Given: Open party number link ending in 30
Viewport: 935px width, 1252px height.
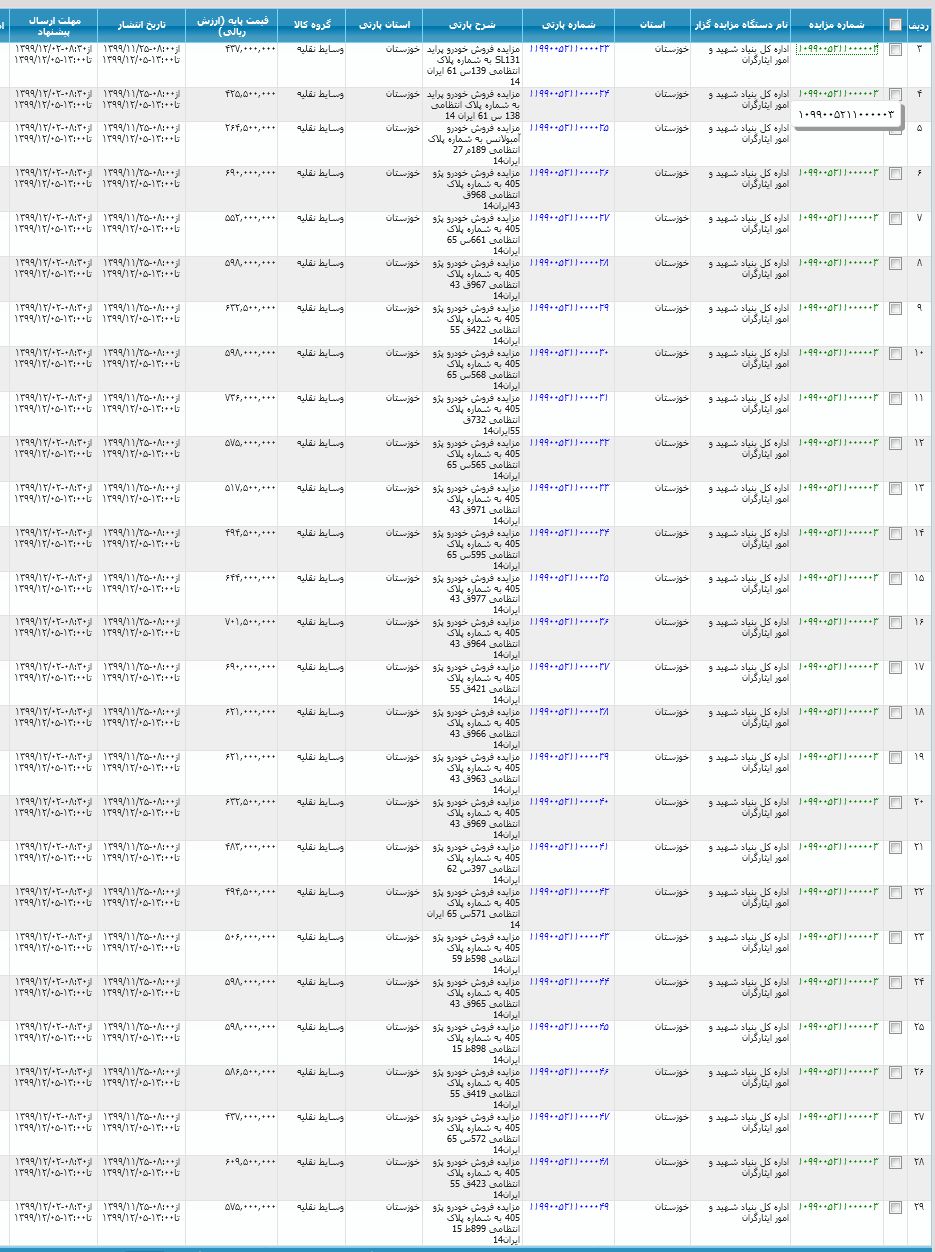Looking at the screenshot, I should 568,352.
